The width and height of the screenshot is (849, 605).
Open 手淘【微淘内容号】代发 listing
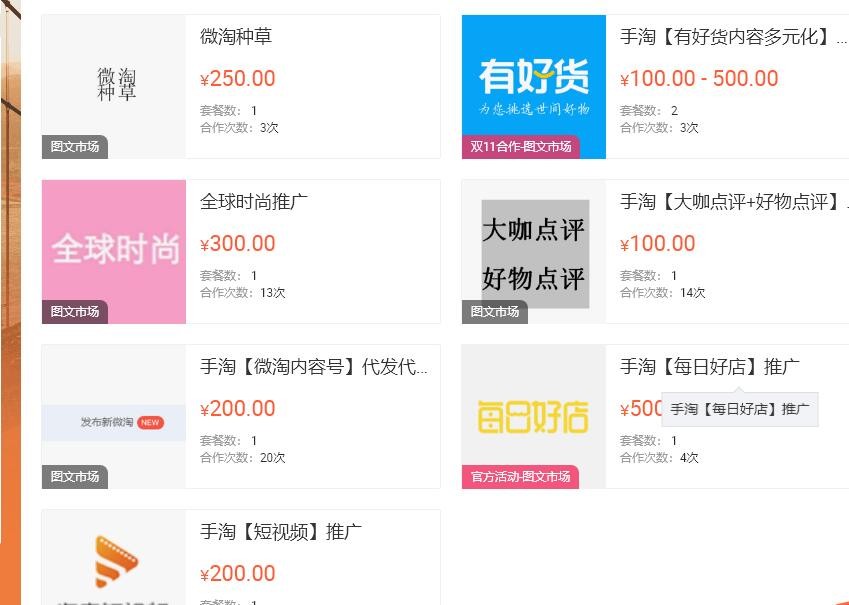tap(314, 367)
